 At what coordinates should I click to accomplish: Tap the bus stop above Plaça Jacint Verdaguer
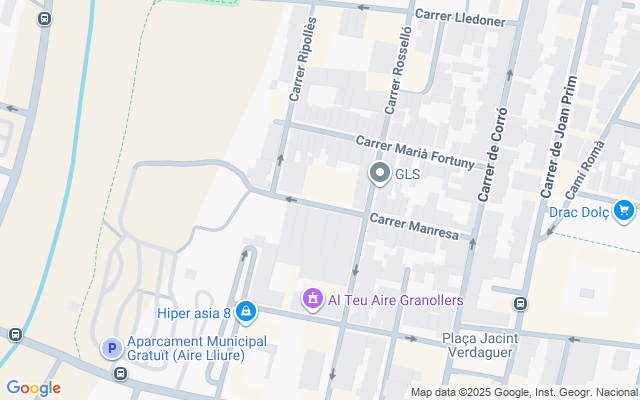pyautogui.click(x=520, y=303)
